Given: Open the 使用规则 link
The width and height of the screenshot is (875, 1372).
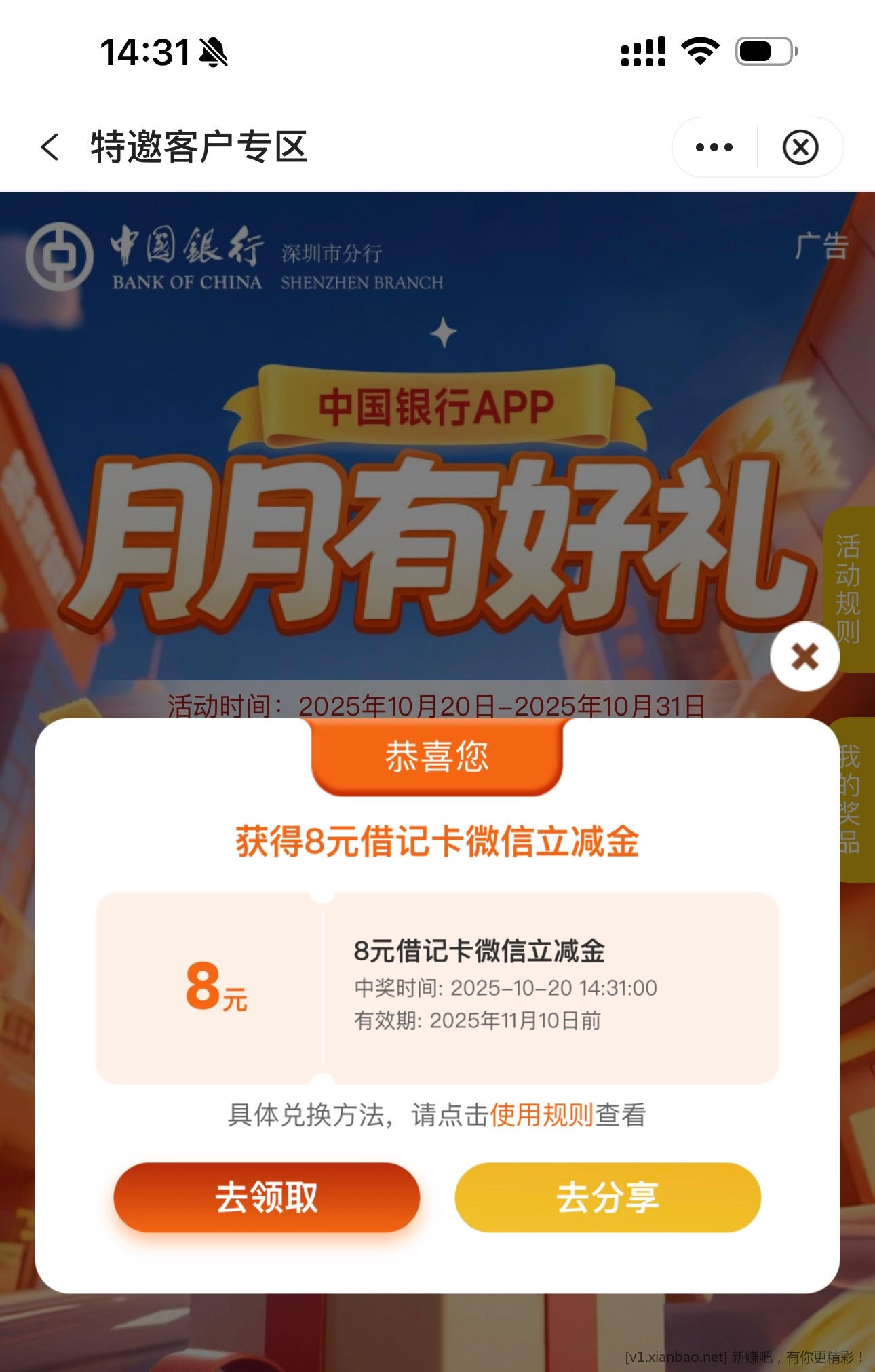Looking at the screenshot, I should click(541, 1115).
